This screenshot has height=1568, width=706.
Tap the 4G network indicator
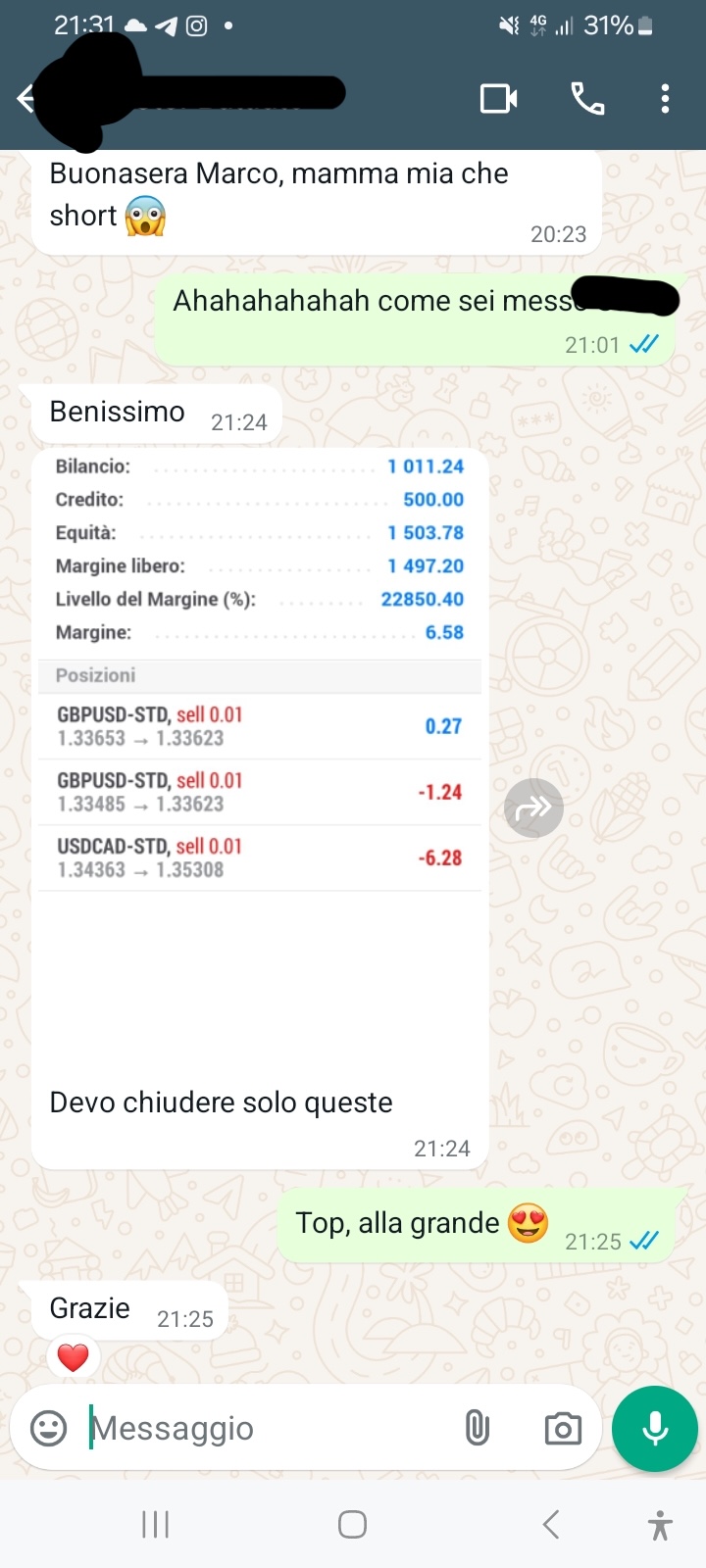point(536,24)
